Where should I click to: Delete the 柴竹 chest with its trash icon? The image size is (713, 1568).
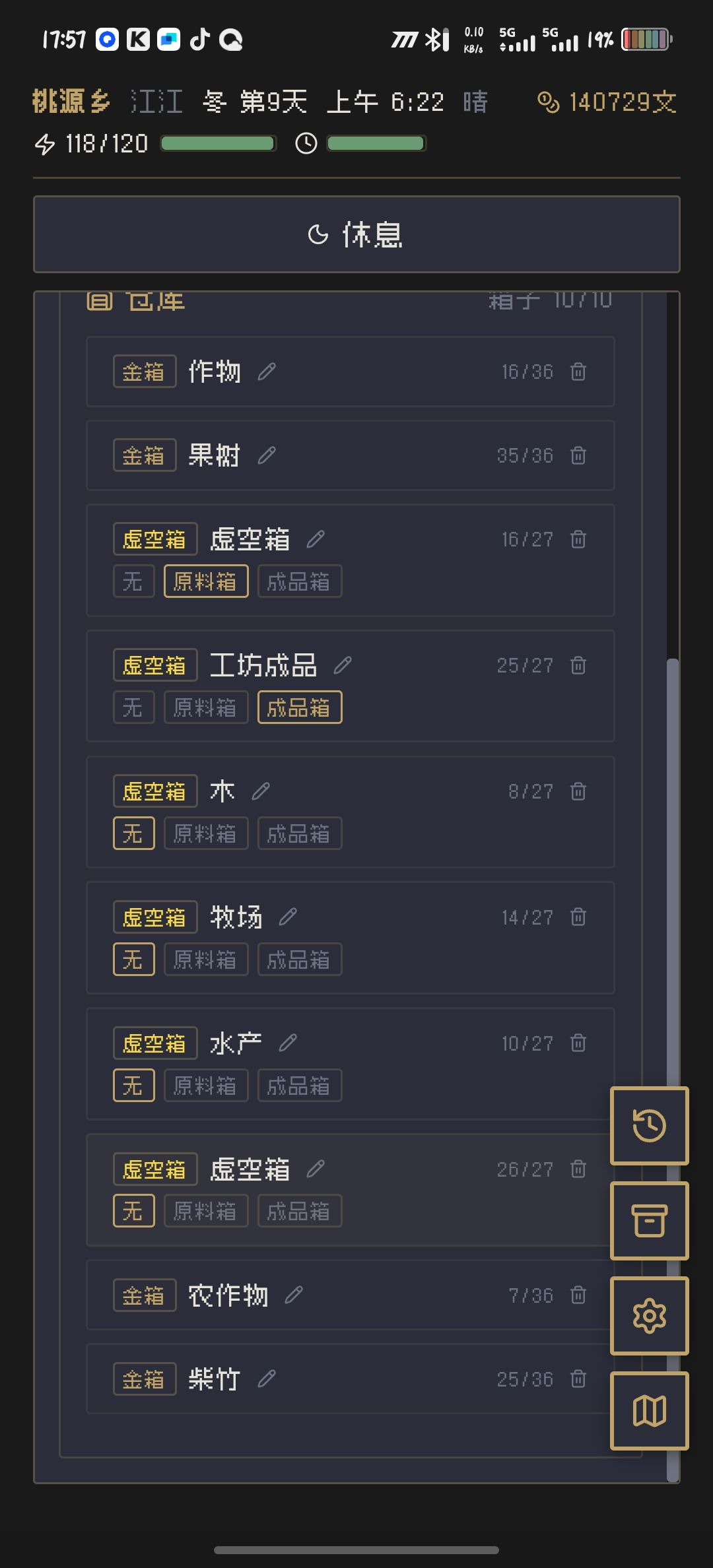pyautogui.click(x=578, y=1379)
